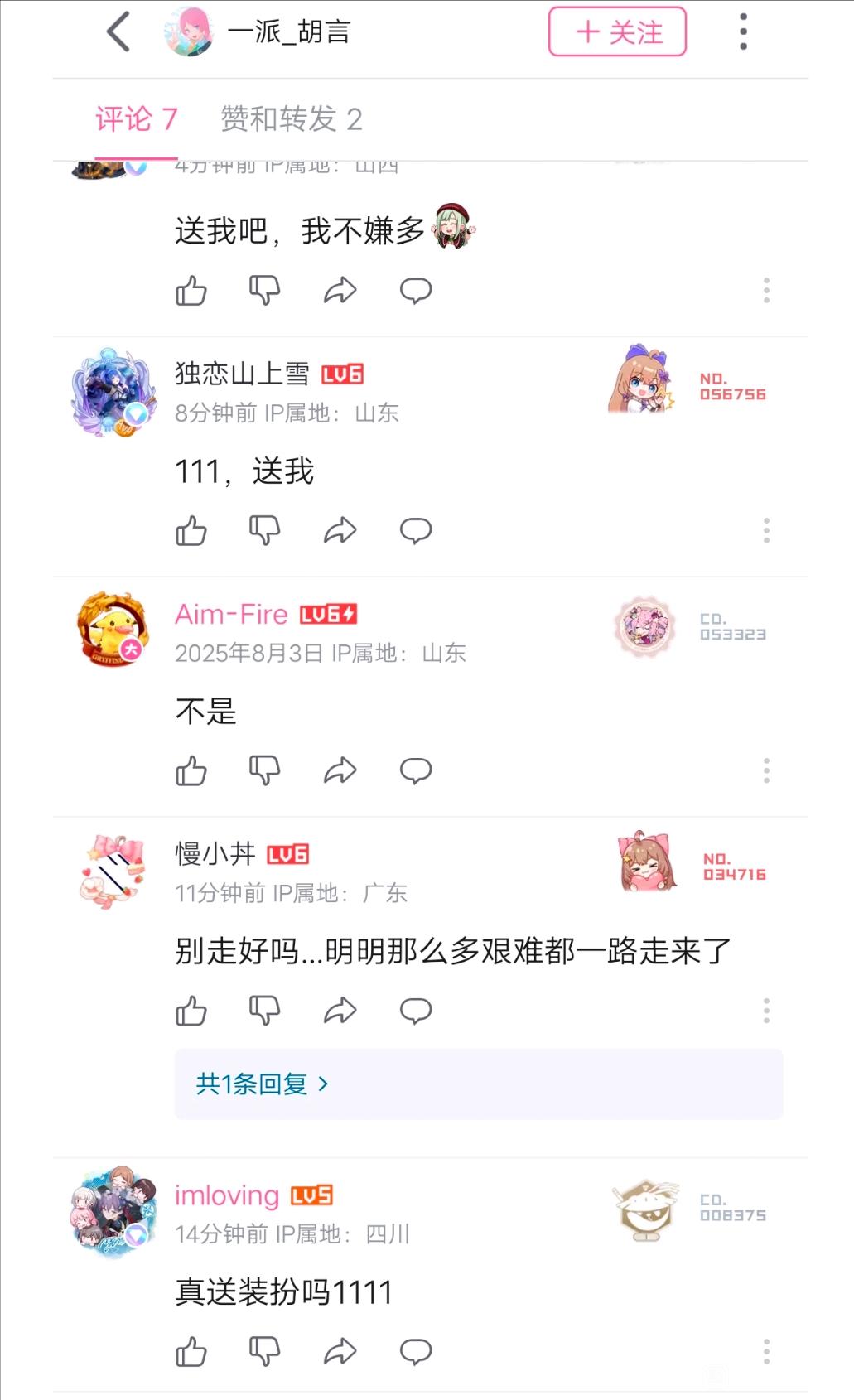Open more options on Aim-Fire's comment
The width and height of the screenshot is (854, 1400).
click(x=766, y=770)
